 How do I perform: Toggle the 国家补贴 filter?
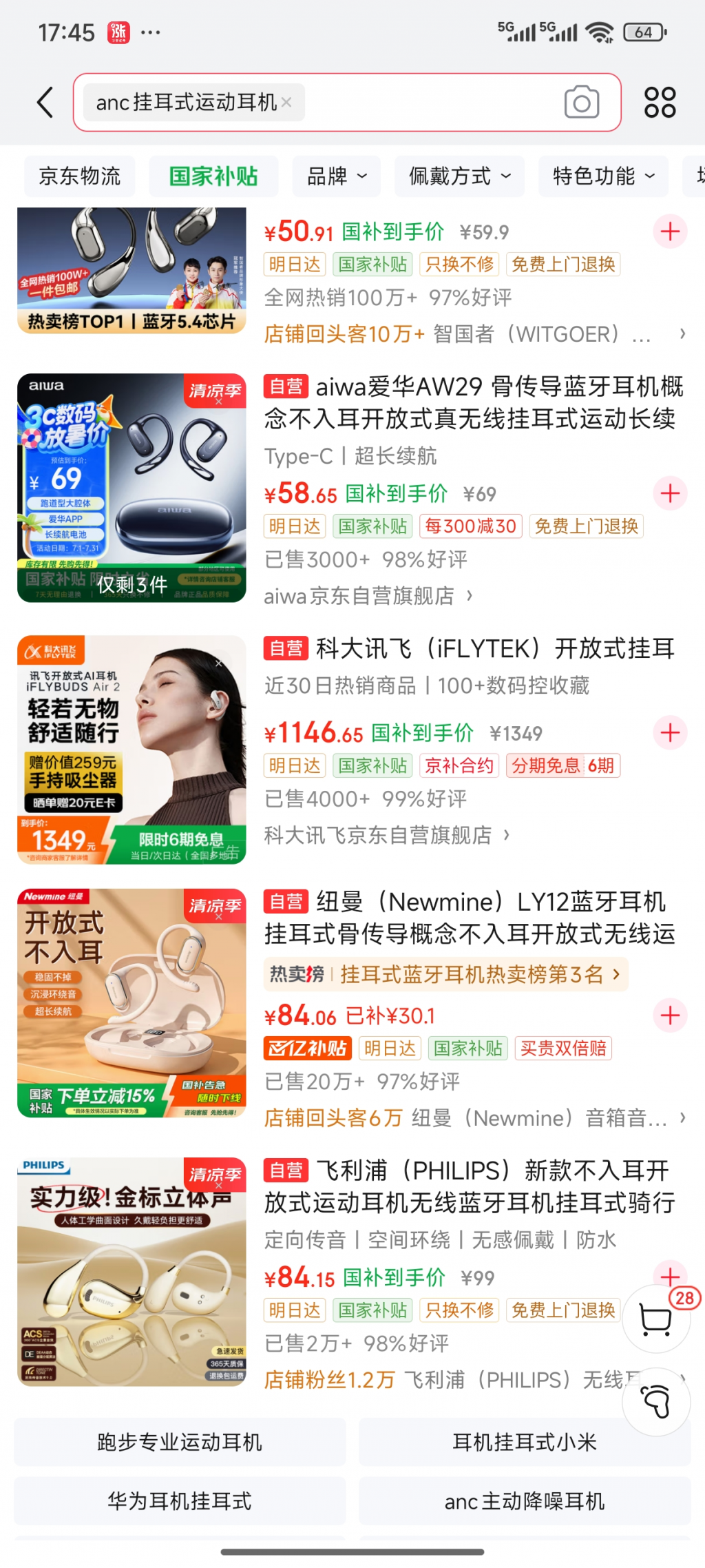[x=213, y=176]
